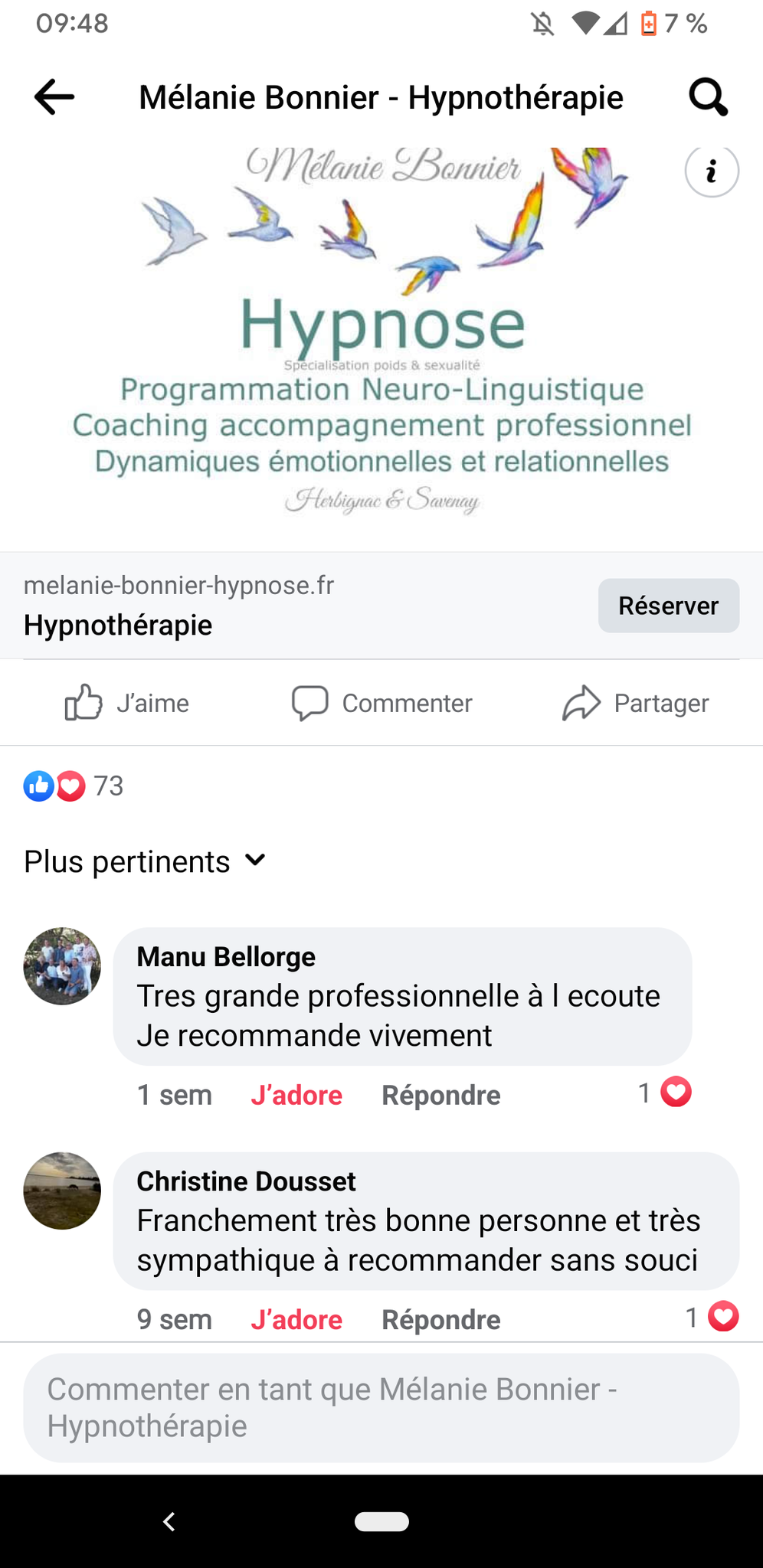The width and height of the screenshot is (763, 1568).
Task: Tap the system home pill
Action: [381, 1521]
